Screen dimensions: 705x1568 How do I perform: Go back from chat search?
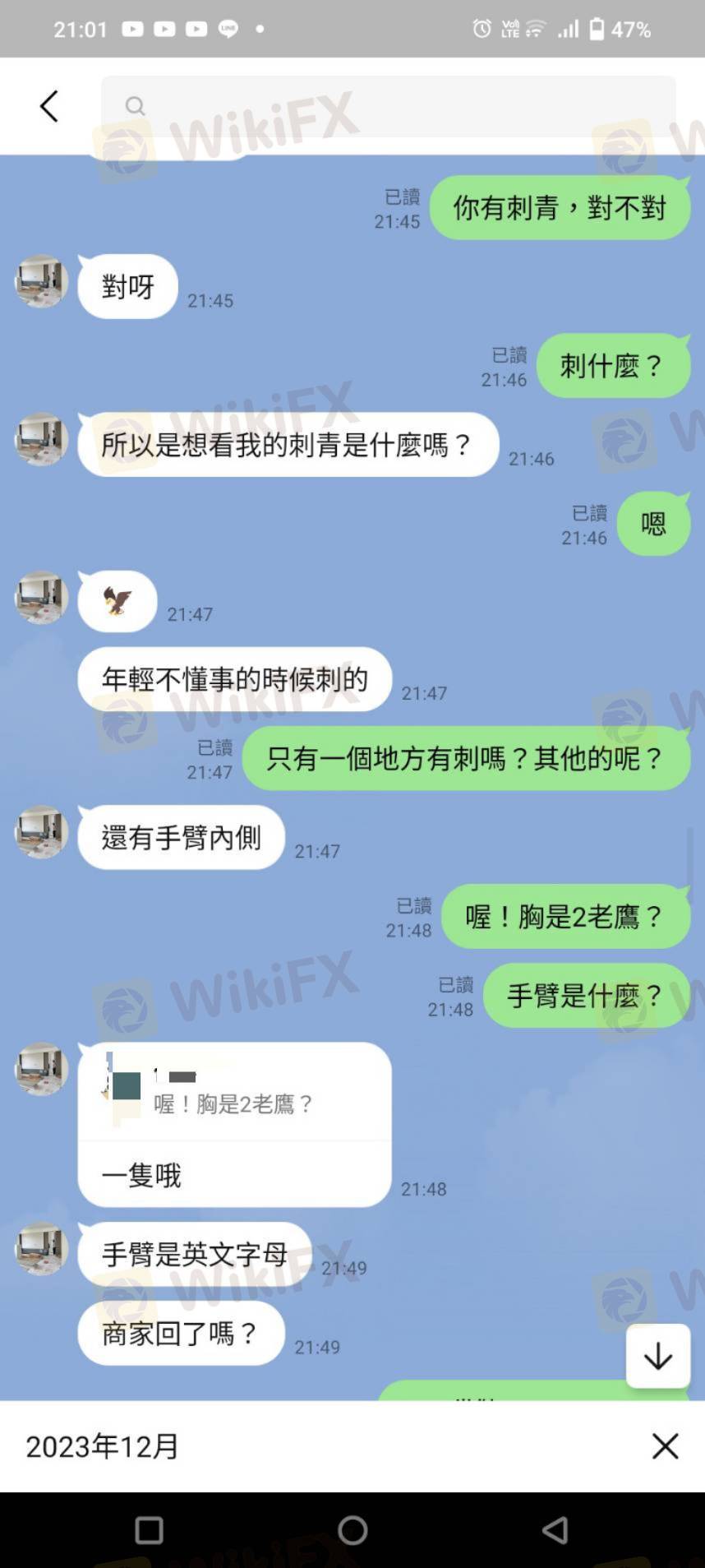(x=49, y=106)
